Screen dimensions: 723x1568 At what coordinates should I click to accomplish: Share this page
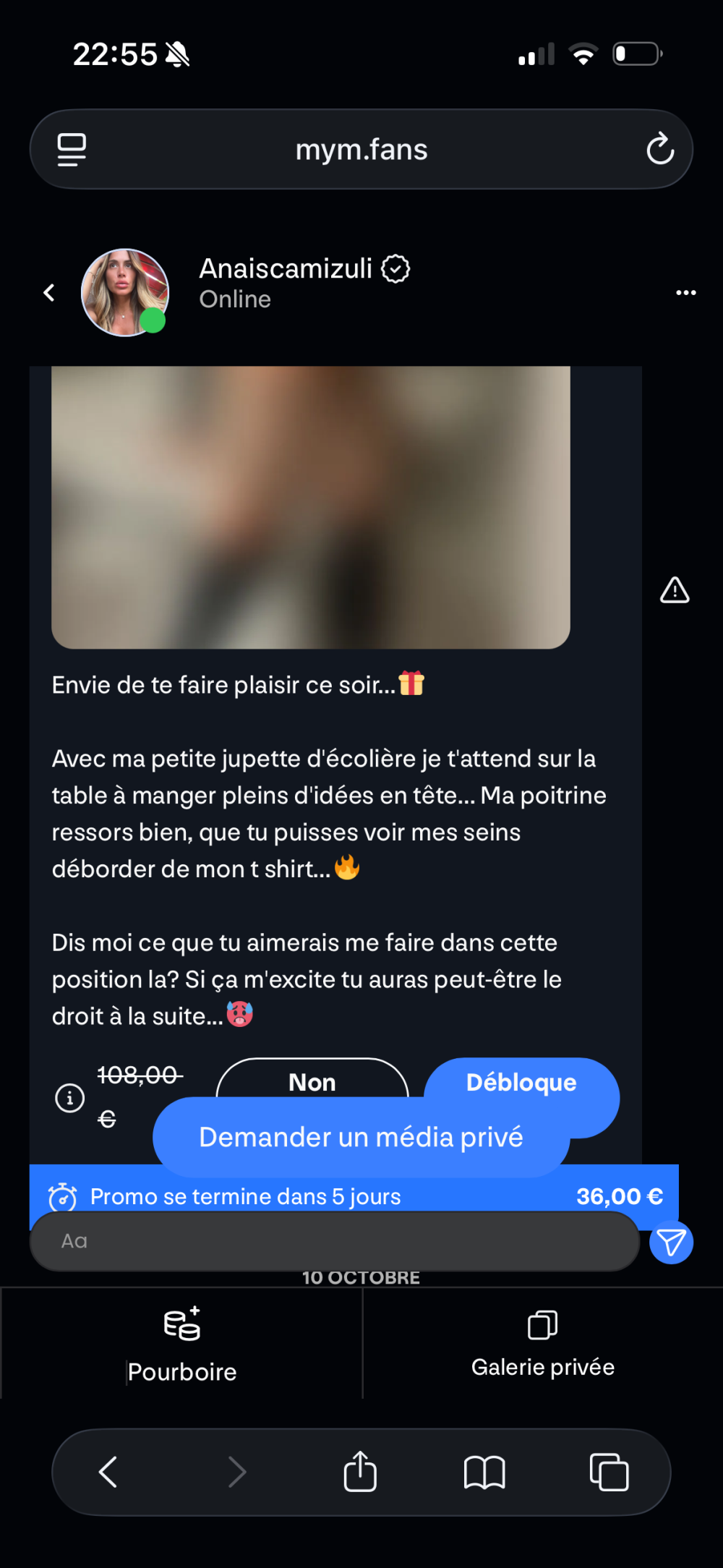pyautogui.click(x=360, y=1472)
